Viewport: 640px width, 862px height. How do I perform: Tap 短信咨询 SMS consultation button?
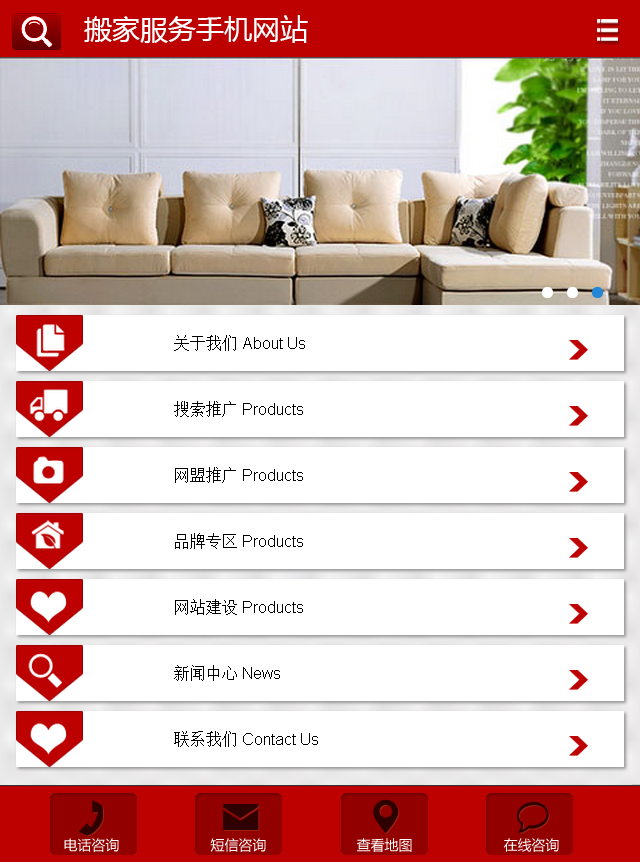click(x=238, y=825)
